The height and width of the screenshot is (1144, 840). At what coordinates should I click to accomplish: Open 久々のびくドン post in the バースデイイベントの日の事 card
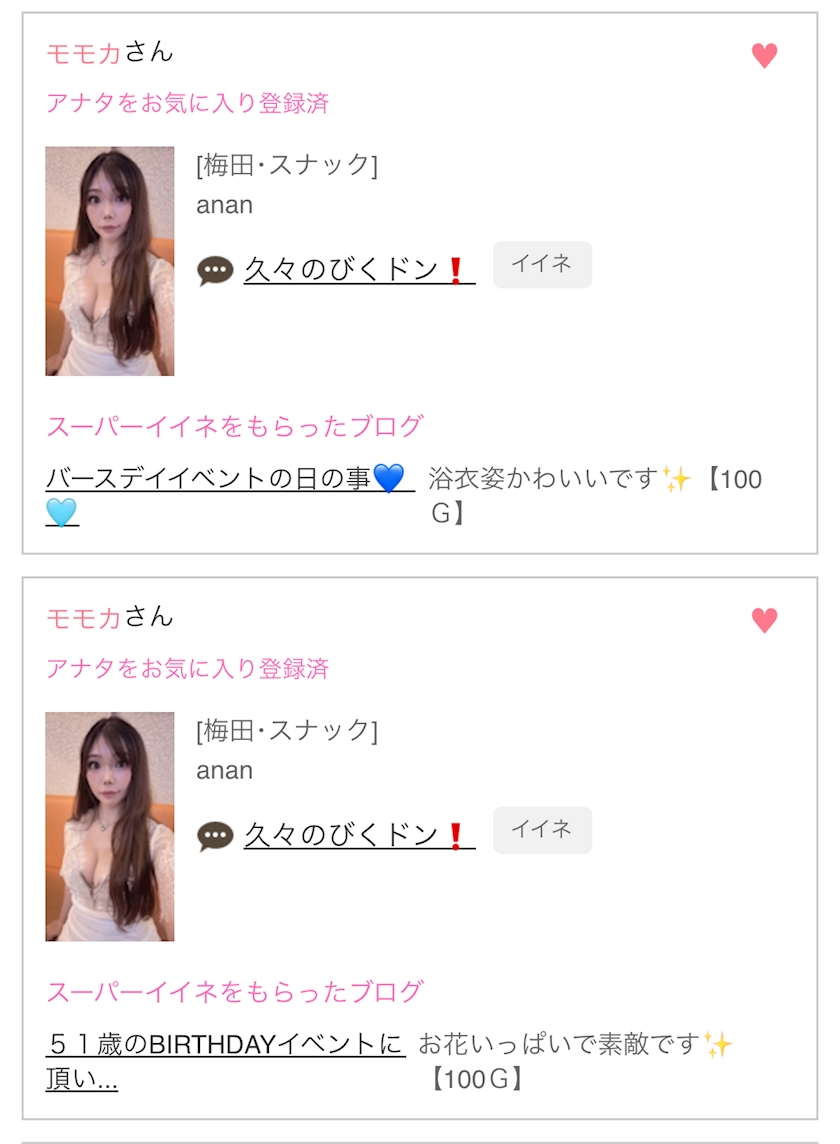(358, 270)
